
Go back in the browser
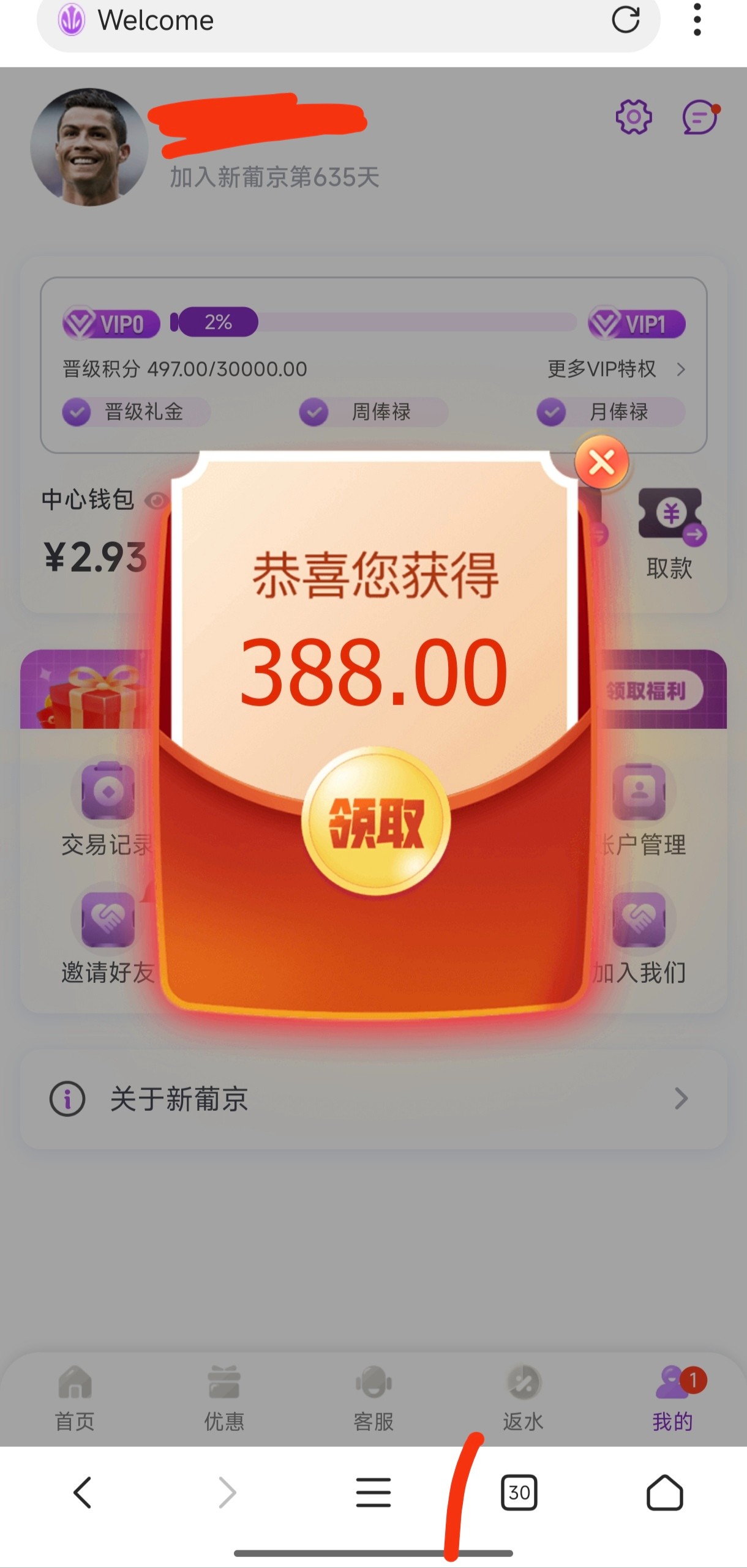click(x=82, y=1493)
